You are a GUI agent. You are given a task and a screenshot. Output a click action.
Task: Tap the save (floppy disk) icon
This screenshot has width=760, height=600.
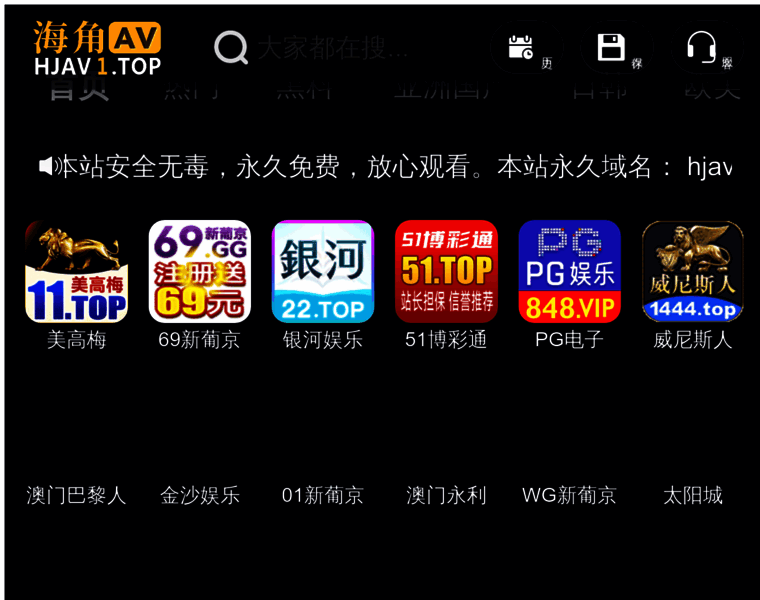tap(611, 48)
